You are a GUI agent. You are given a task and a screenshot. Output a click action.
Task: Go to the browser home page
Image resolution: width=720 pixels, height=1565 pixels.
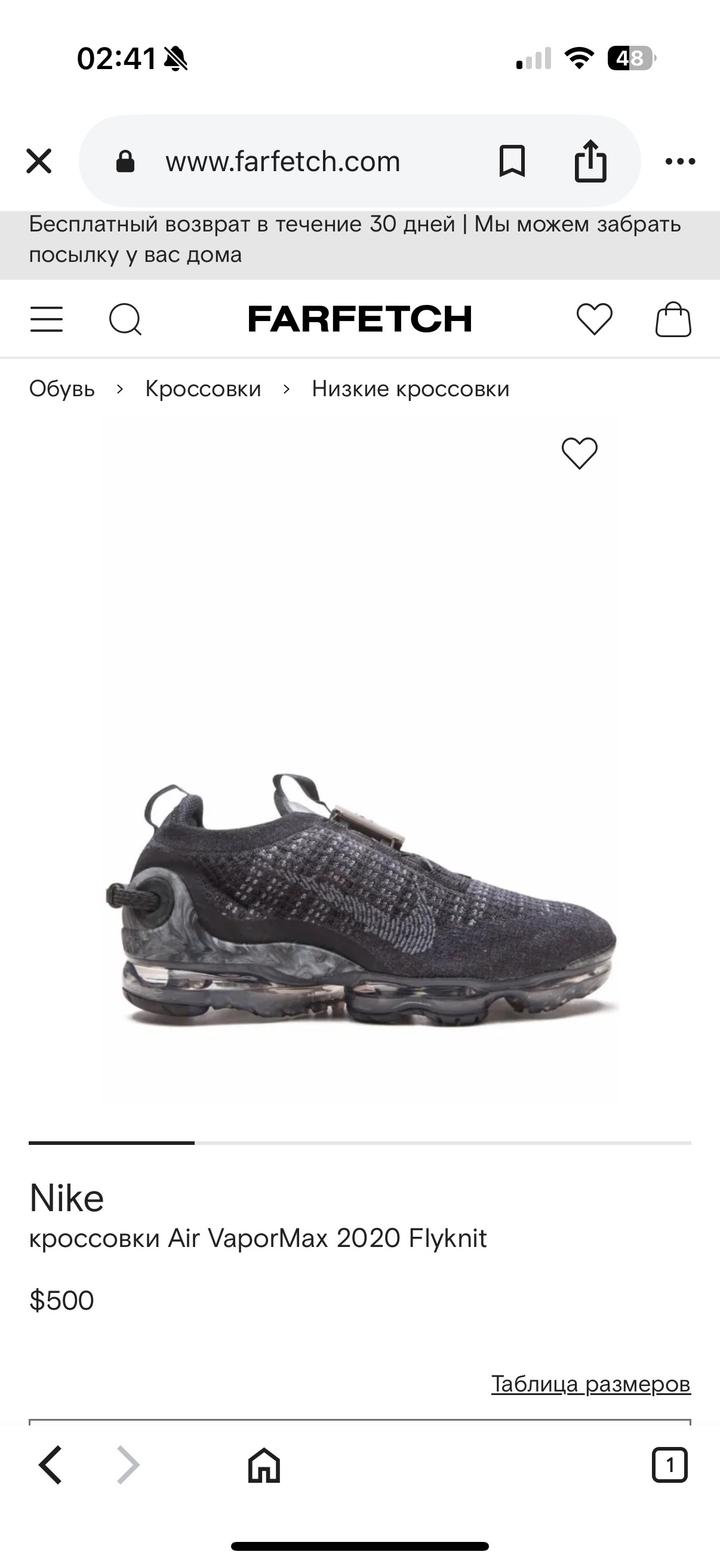coord(264,1466)
